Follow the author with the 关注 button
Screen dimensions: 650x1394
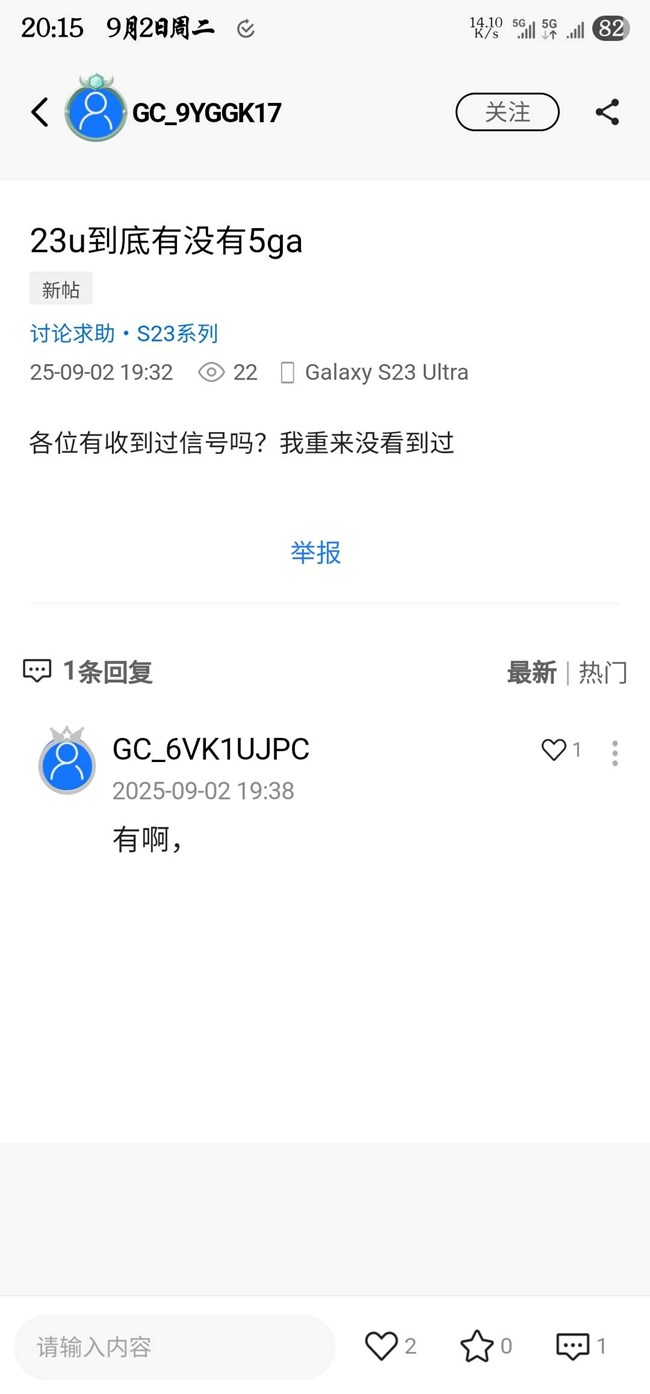(507, 112)
